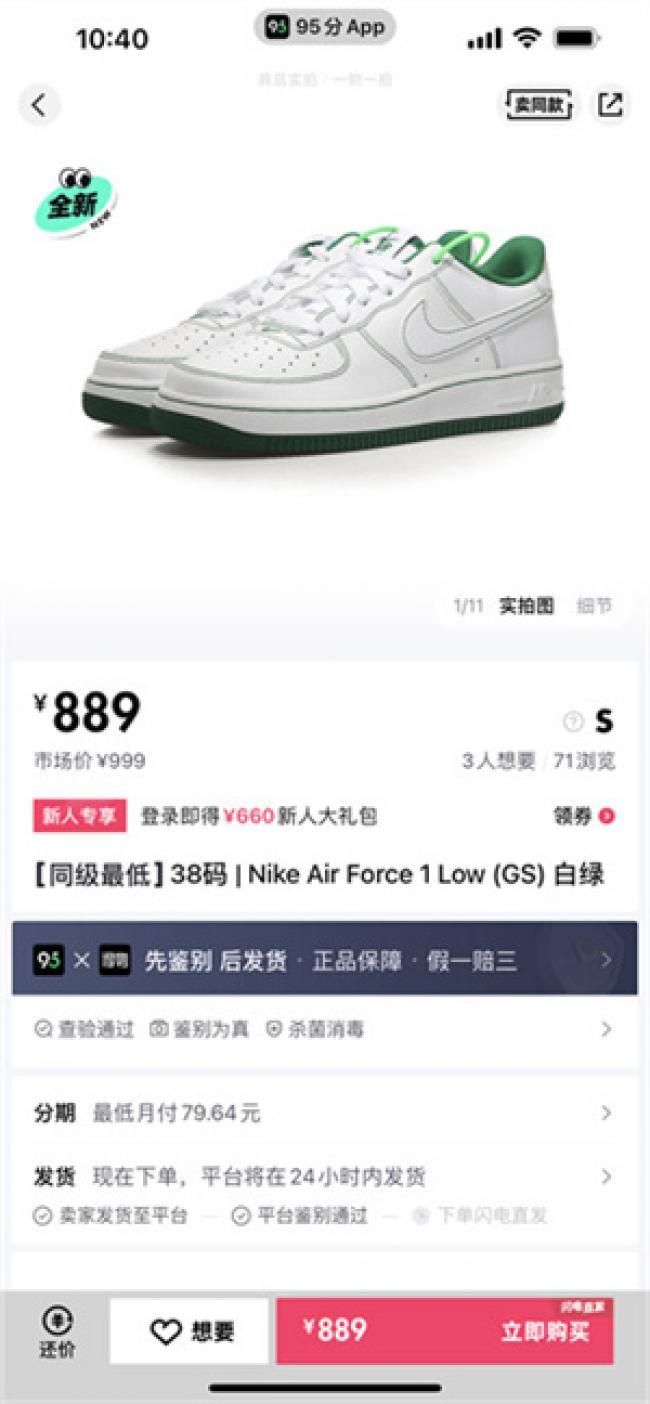Add to wishlist with 想要
The width and height of the screenshot is (650, 1404).
tap(190, 1331)
